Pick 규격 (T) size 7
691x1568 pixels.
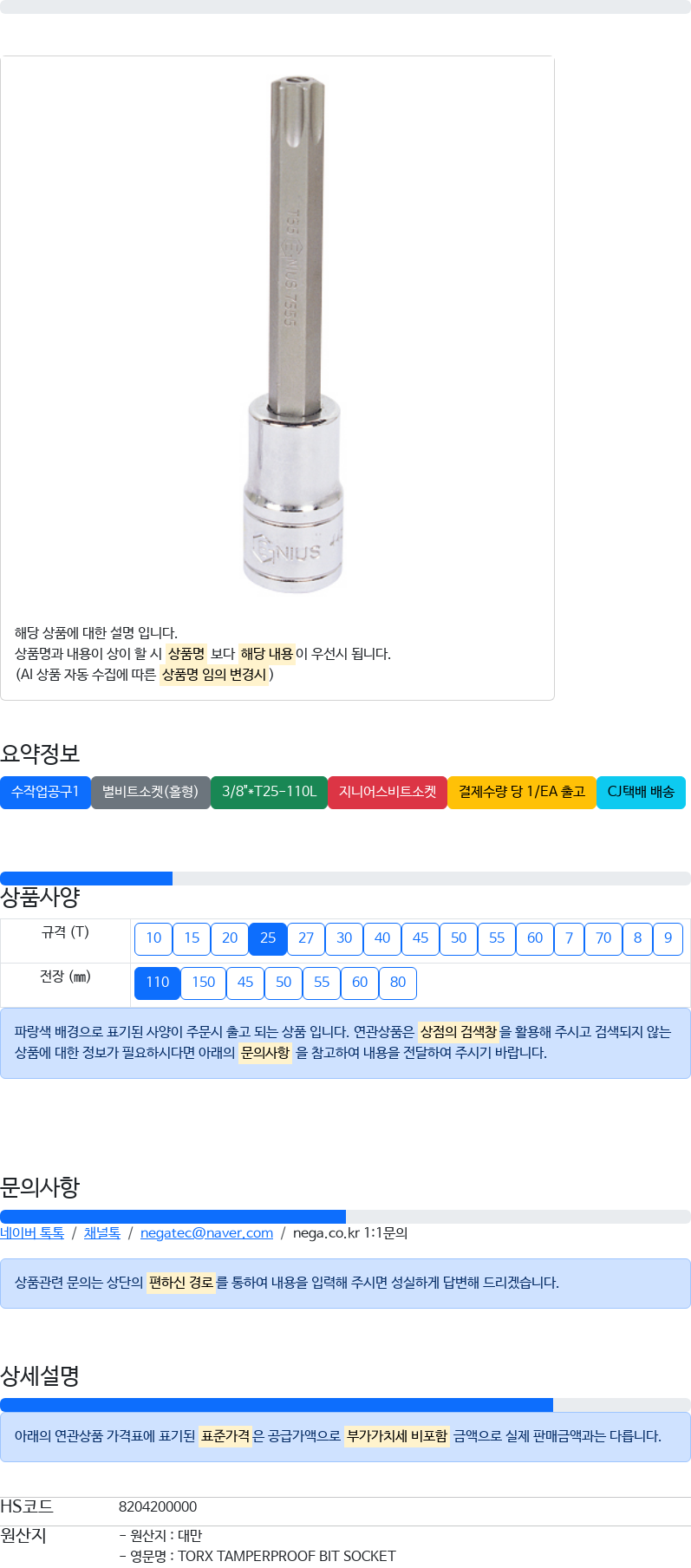point(569,938)
